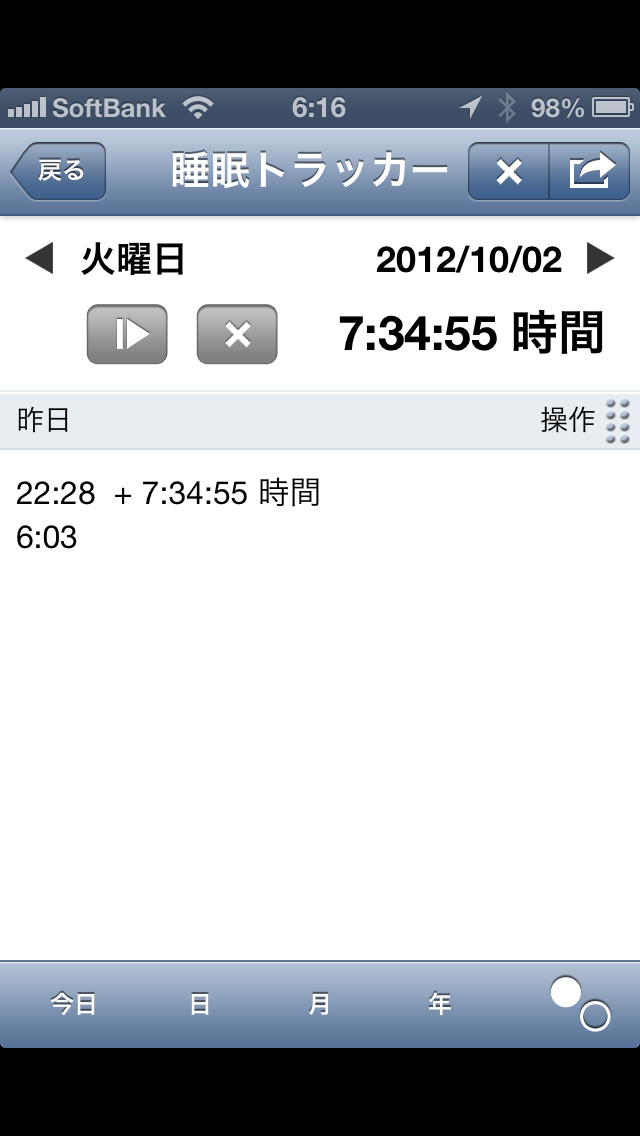
Task: Go to the next day
Action: tap(600, 259)
